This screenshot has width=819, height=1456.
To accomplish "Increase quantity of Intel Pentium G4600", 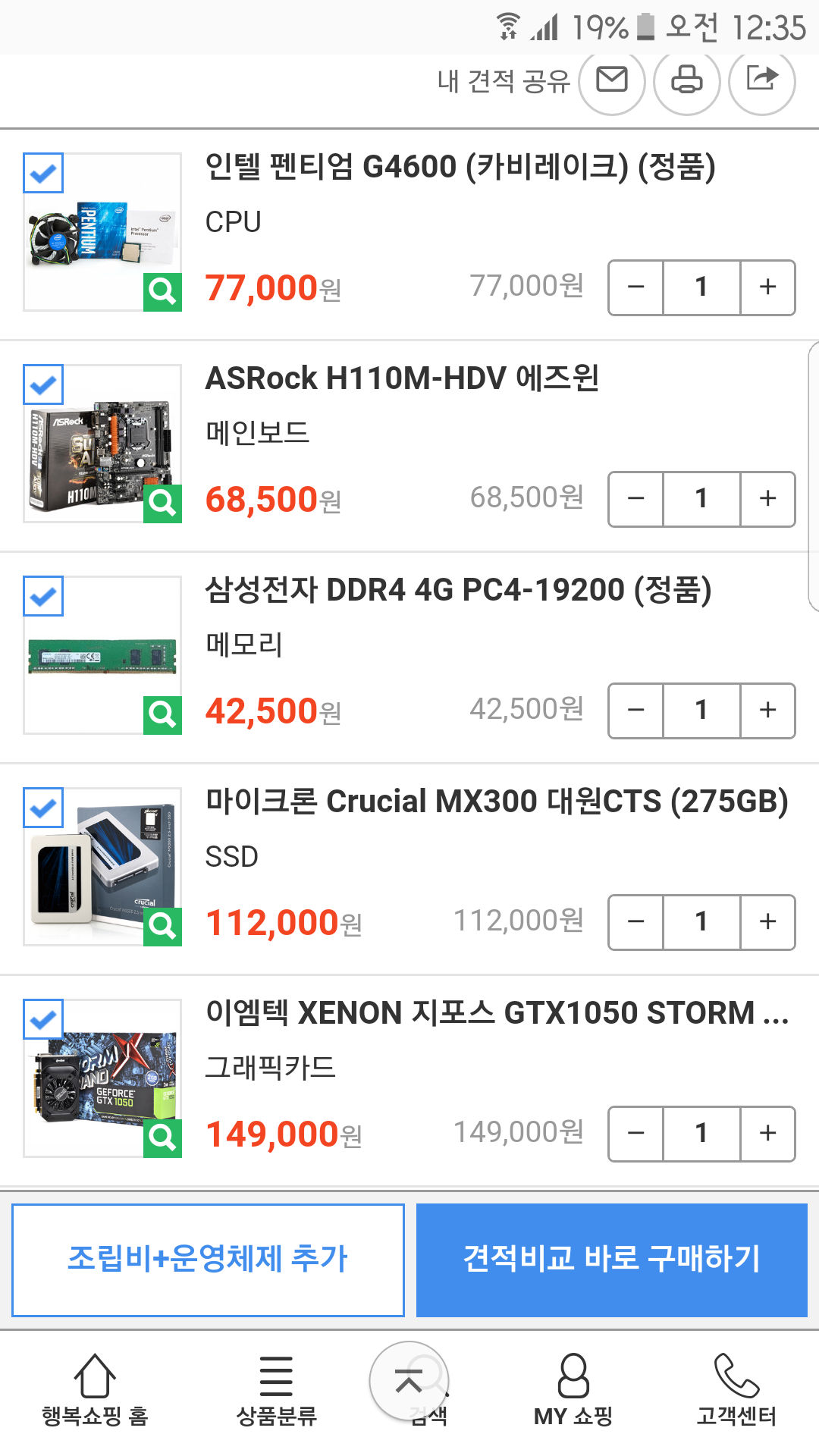I will click(767, 287).
